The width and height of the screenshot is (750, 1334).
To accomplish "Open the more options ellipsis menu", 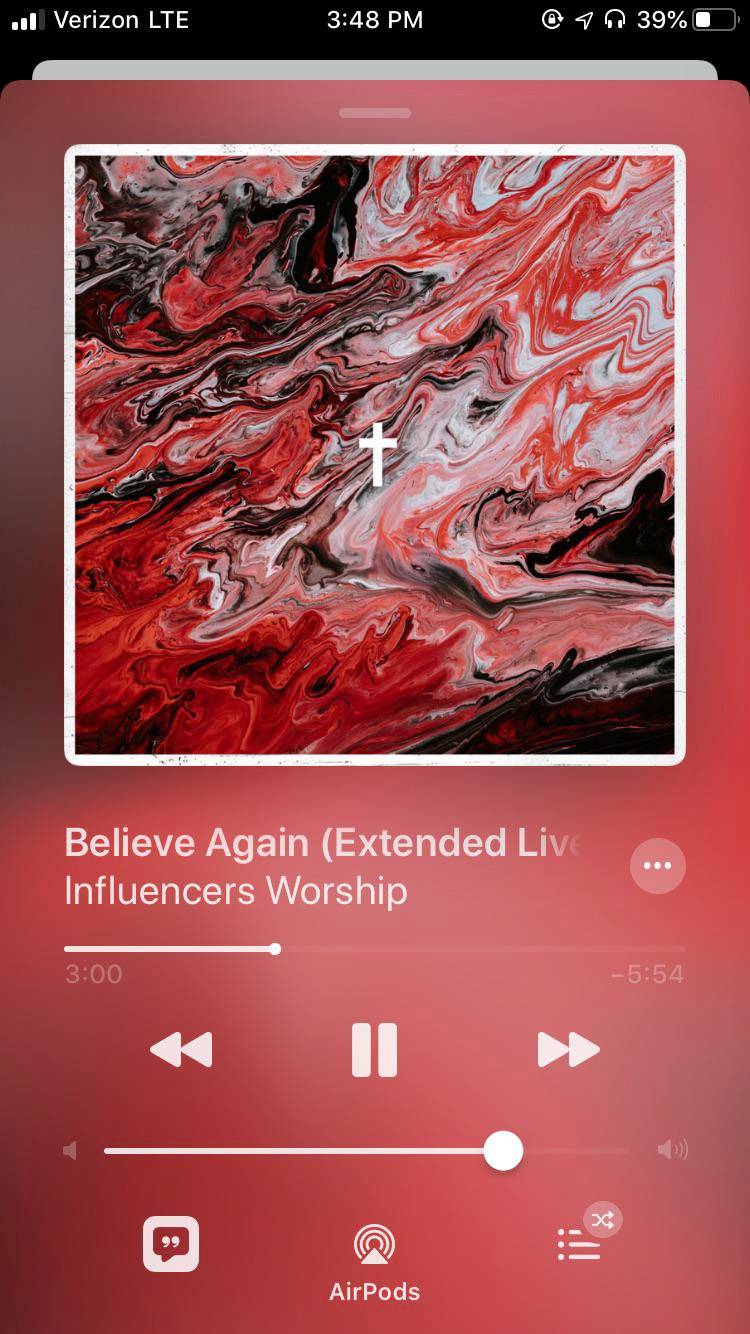I will coord(657,866).
